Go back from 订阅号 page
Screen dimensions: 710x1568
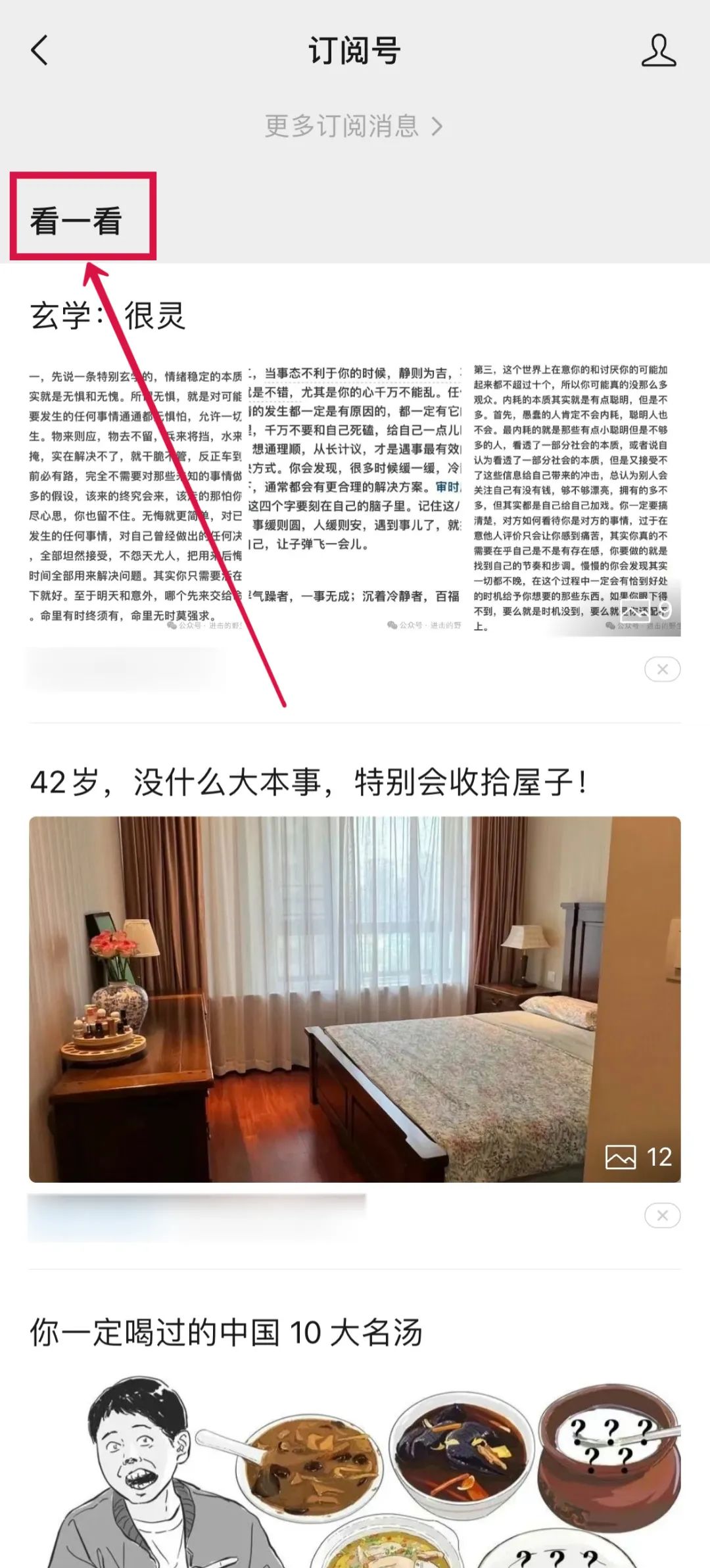(39, 51)
